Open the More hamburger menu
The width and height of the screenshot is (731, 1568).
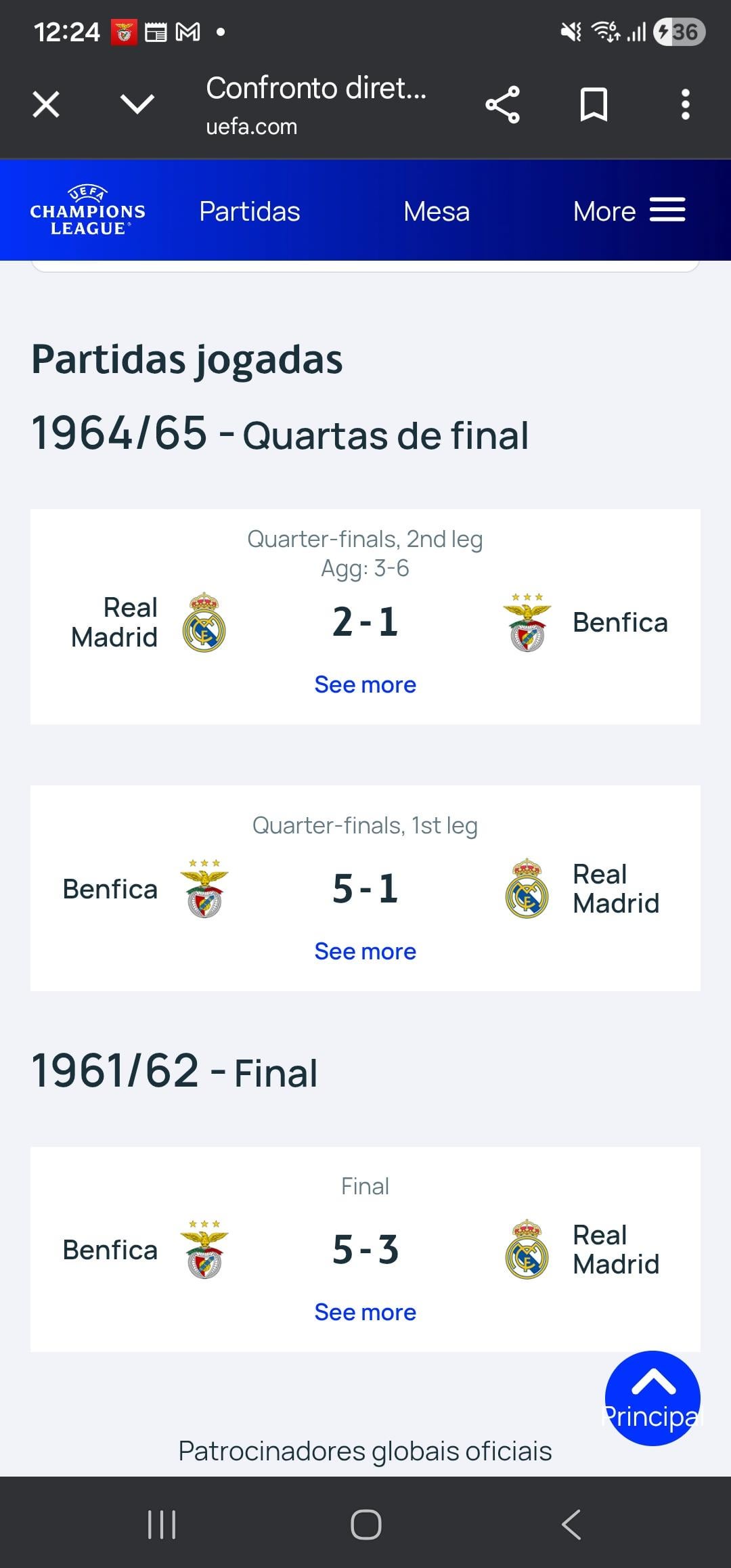coord(629,211)
